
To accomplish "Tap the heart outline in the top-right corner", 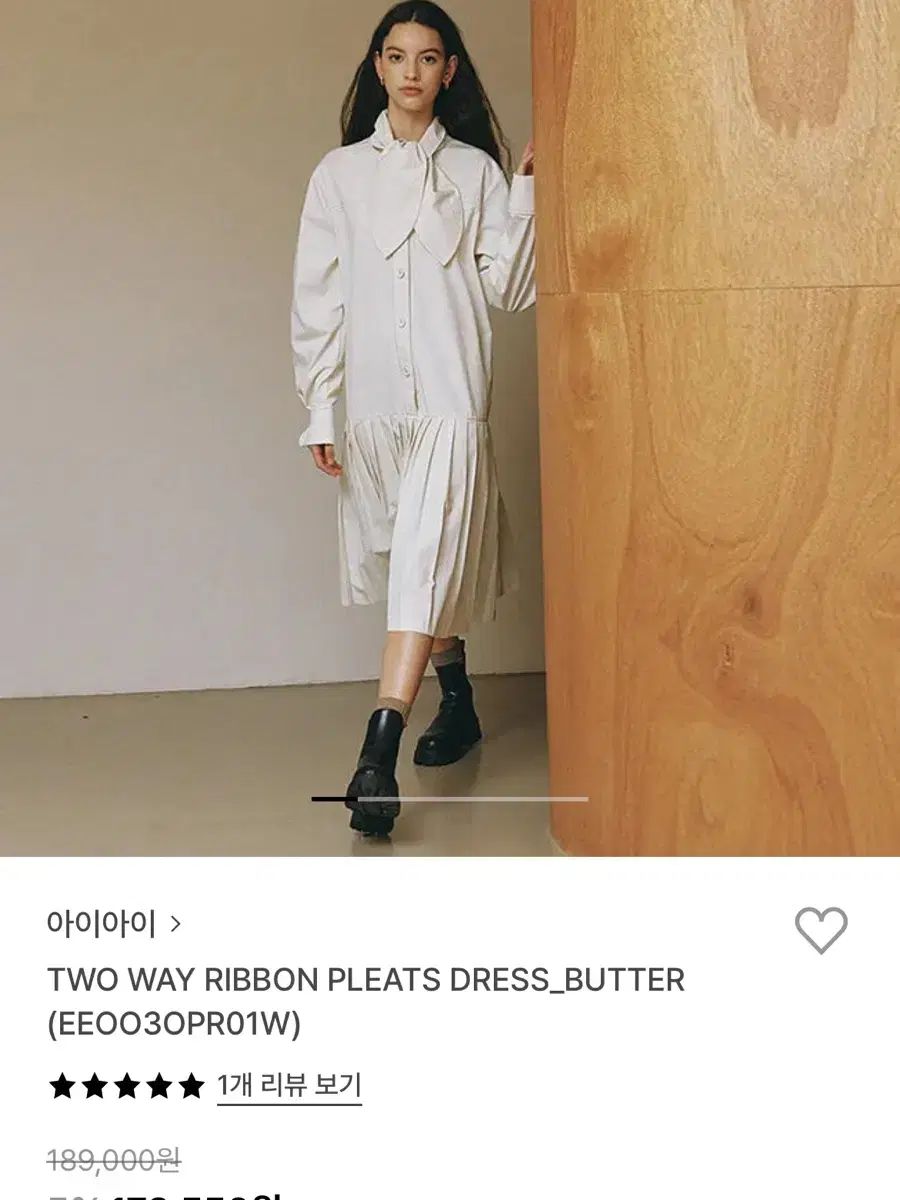I will point(822,932).
